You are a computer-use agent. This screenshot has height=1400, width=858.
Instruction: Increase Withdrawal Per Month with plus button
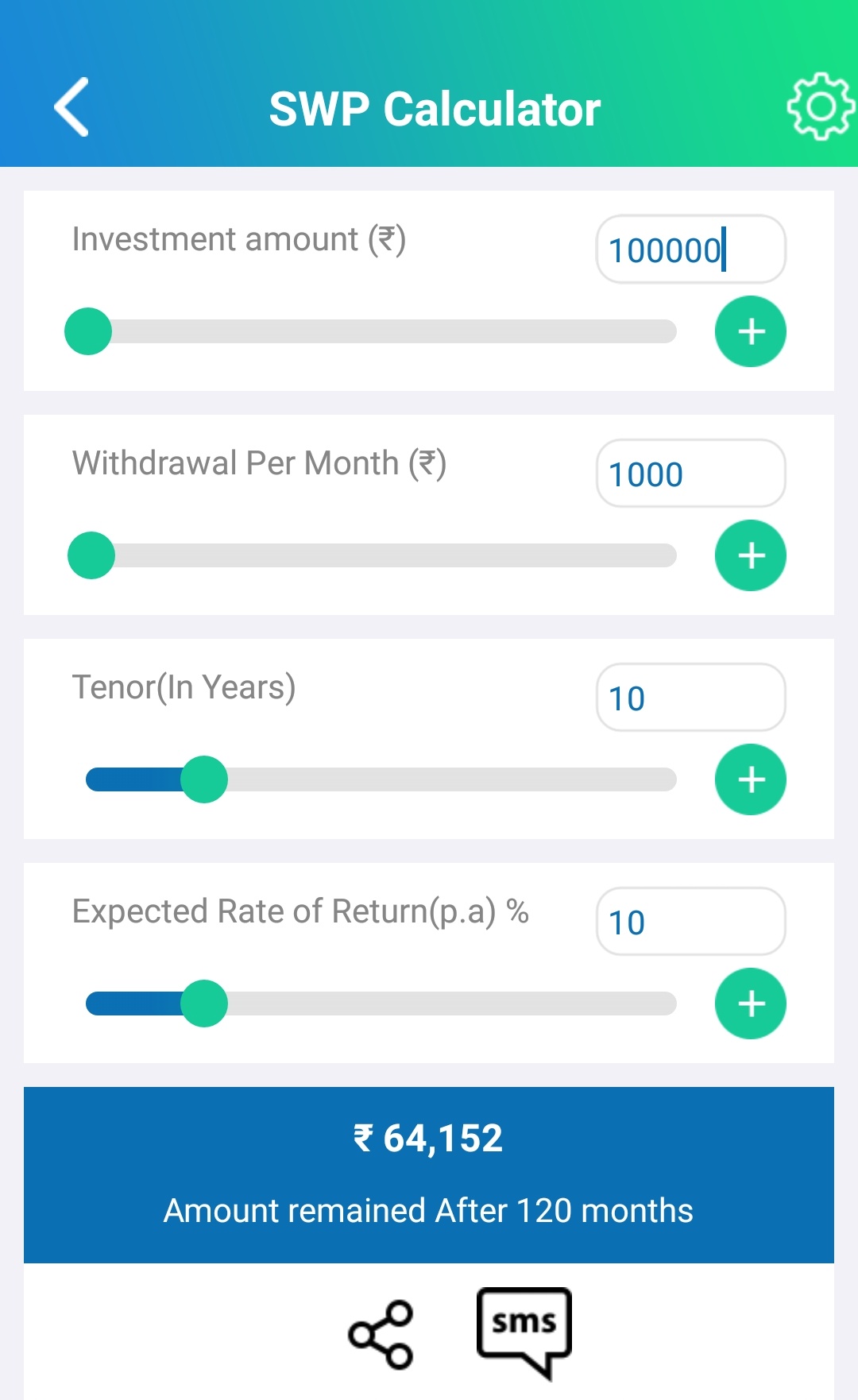click(751, 555)
